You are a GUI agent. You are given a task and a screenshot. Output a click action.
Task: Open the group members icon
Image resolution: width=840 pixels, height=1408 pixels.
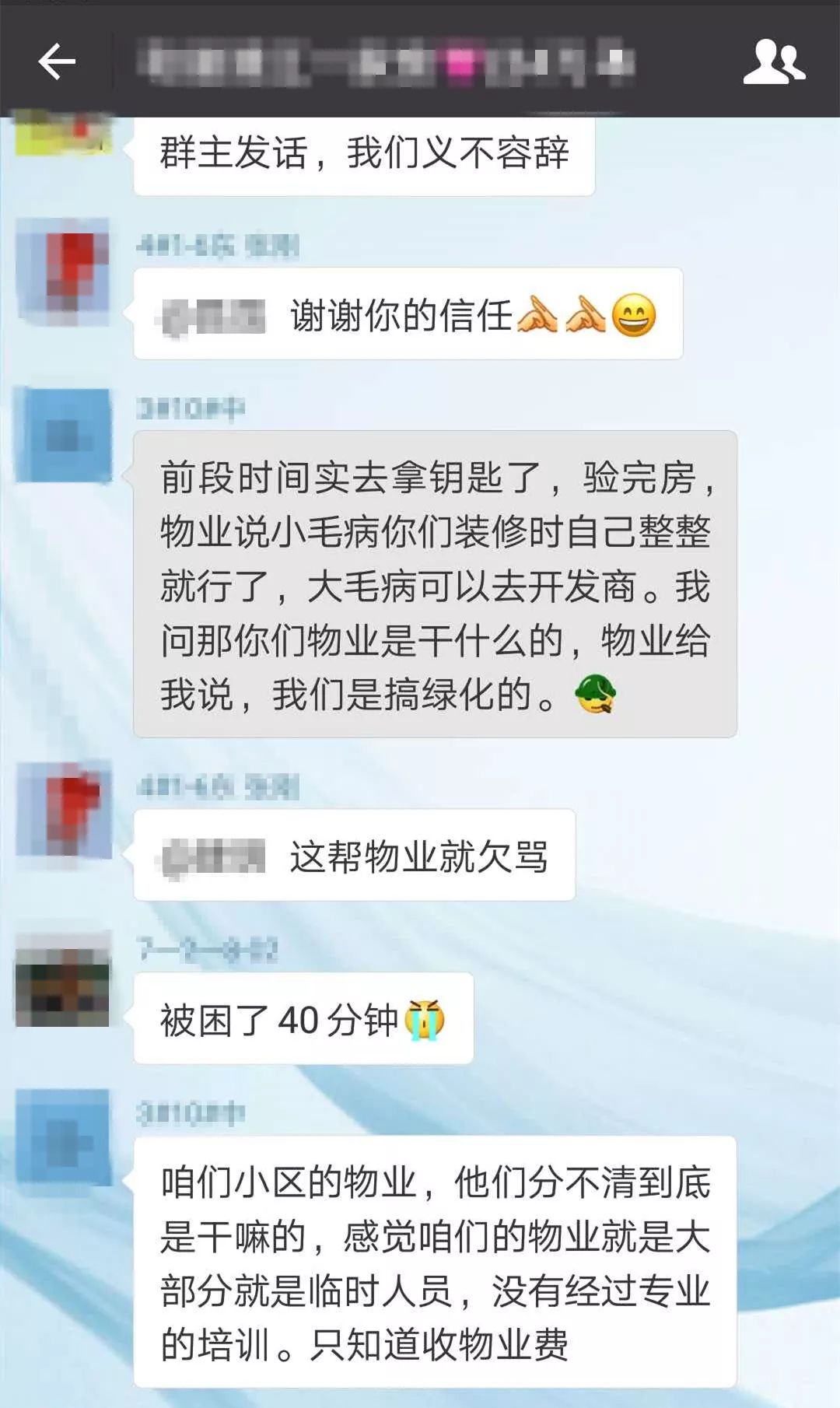tap(773, 61)
